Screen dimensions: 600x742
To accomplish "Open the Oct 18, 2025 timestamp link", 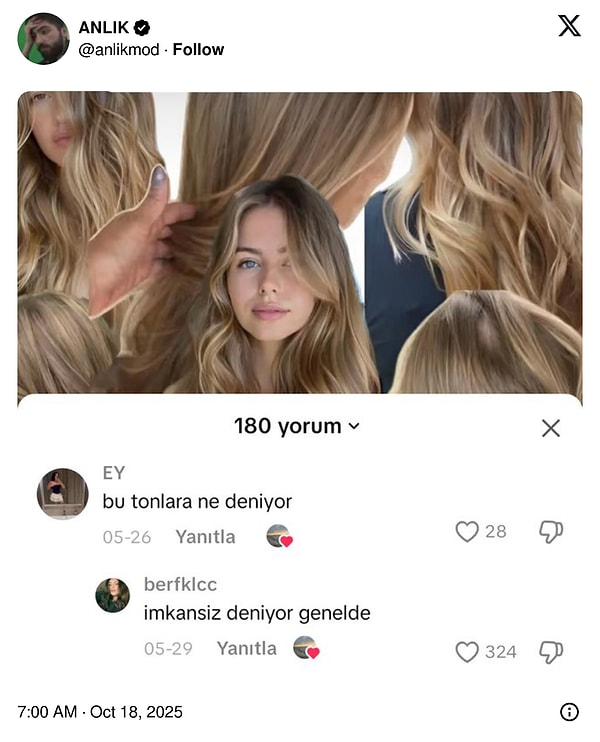I will pos(100,712).
